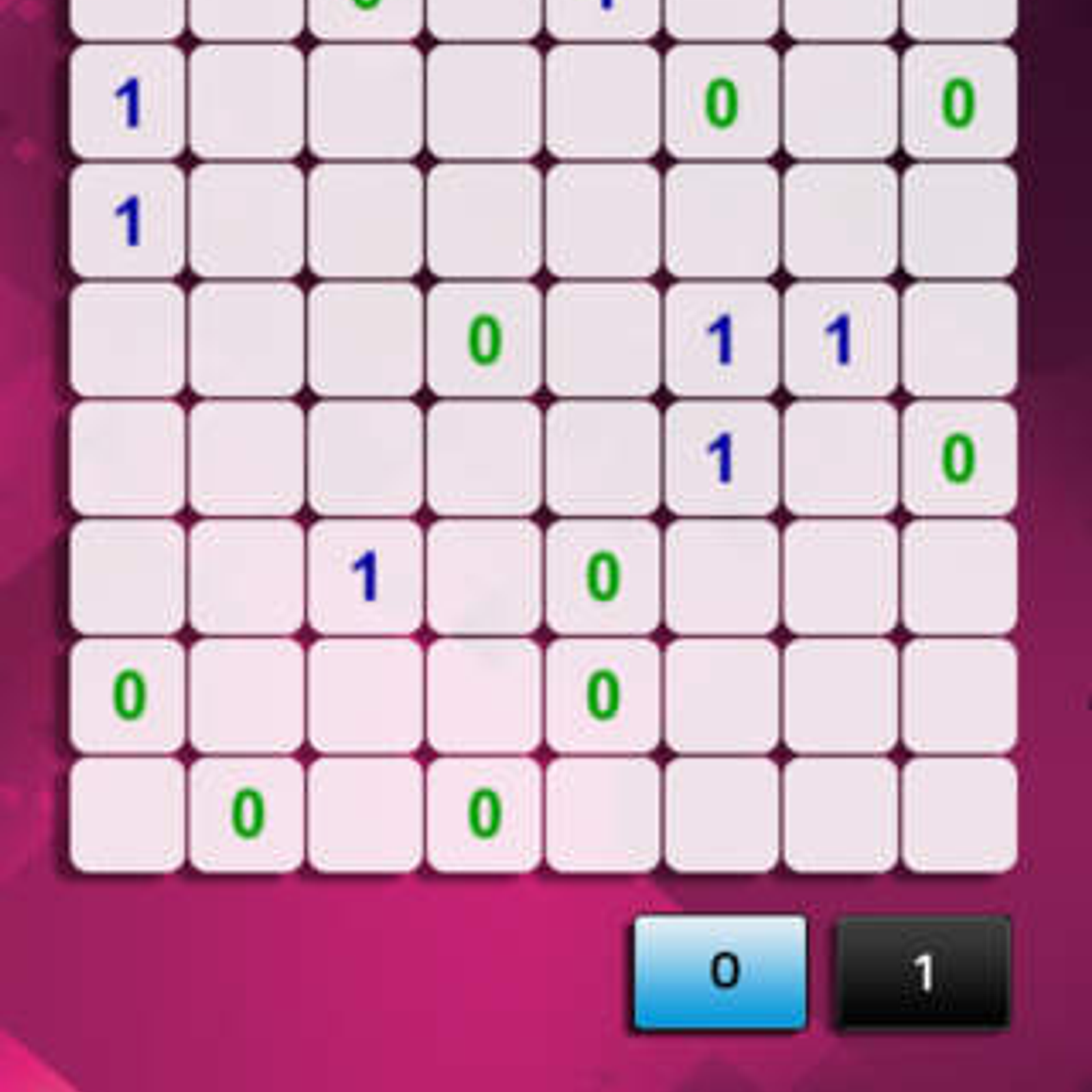Select the 1 digit button
1092x1092 pixels.
(923, 971)
